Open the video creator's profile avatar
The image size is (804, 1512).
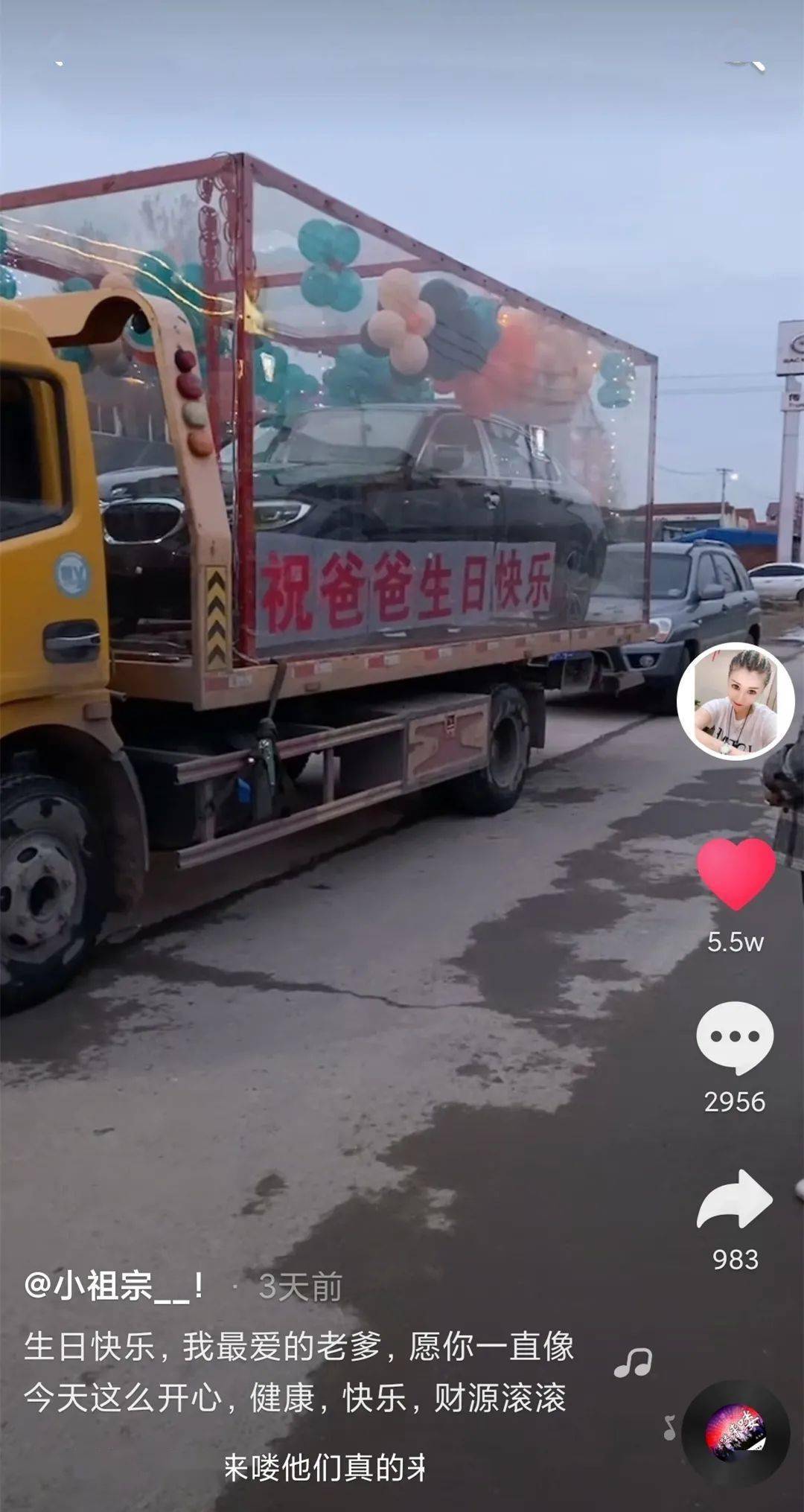(x=736, y=701)
